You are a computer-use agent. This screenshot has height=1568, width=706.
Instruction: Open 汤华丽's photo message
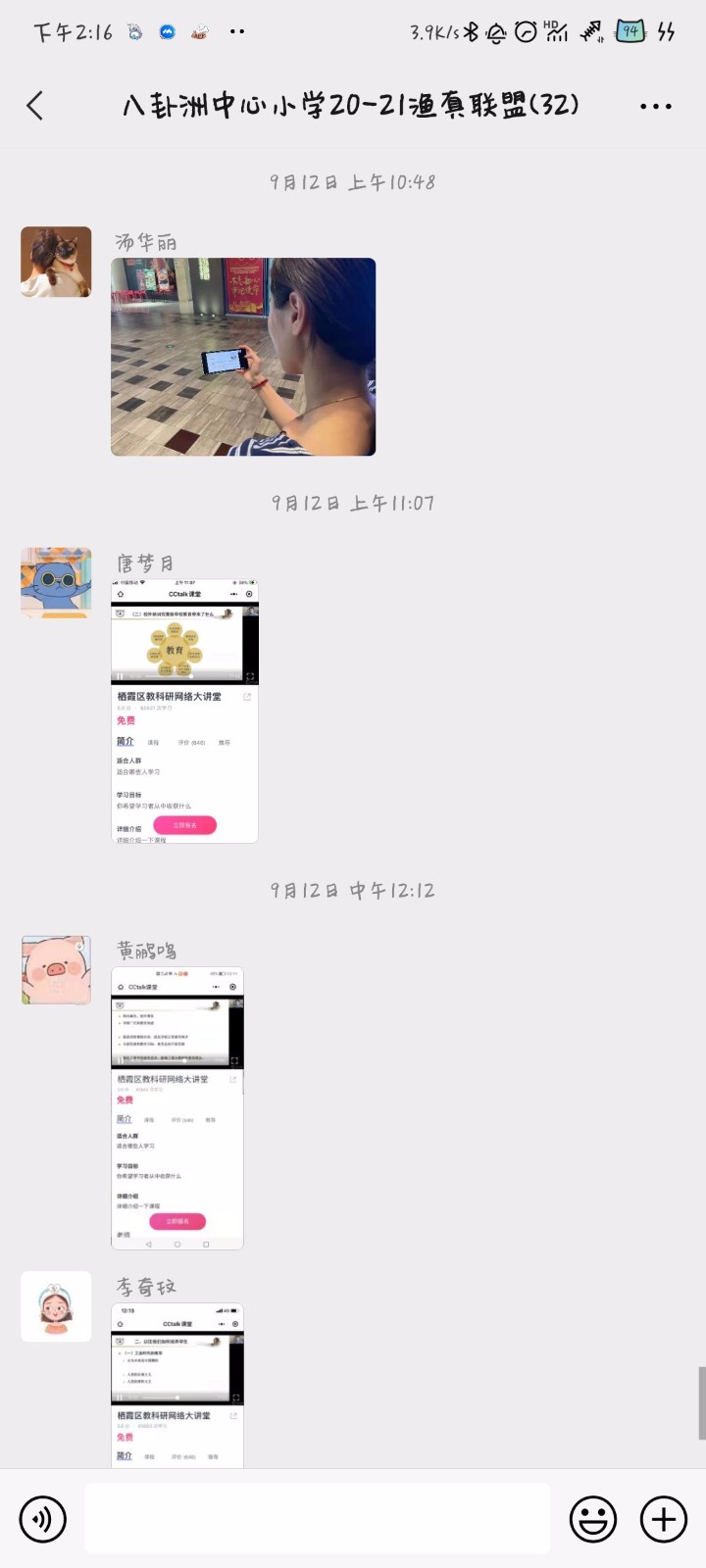(x=243, y=357)
